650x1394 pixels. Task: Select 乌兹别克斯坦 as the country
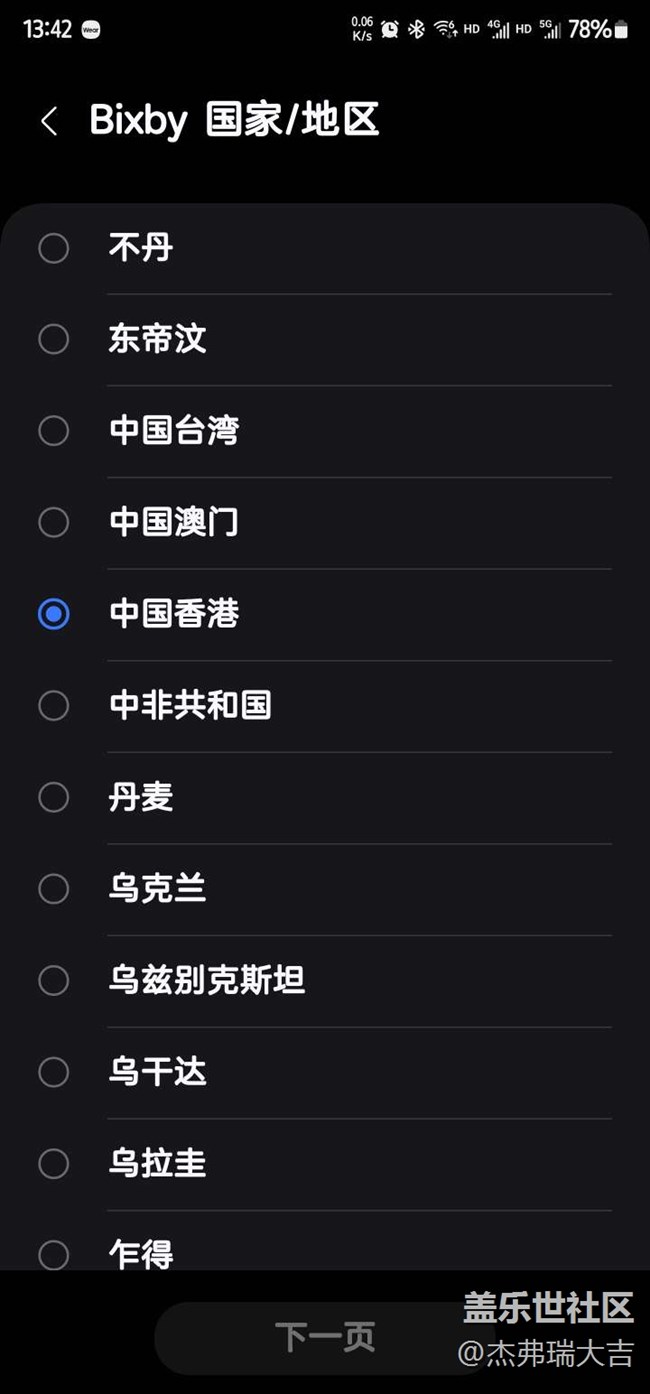point(54,981)
